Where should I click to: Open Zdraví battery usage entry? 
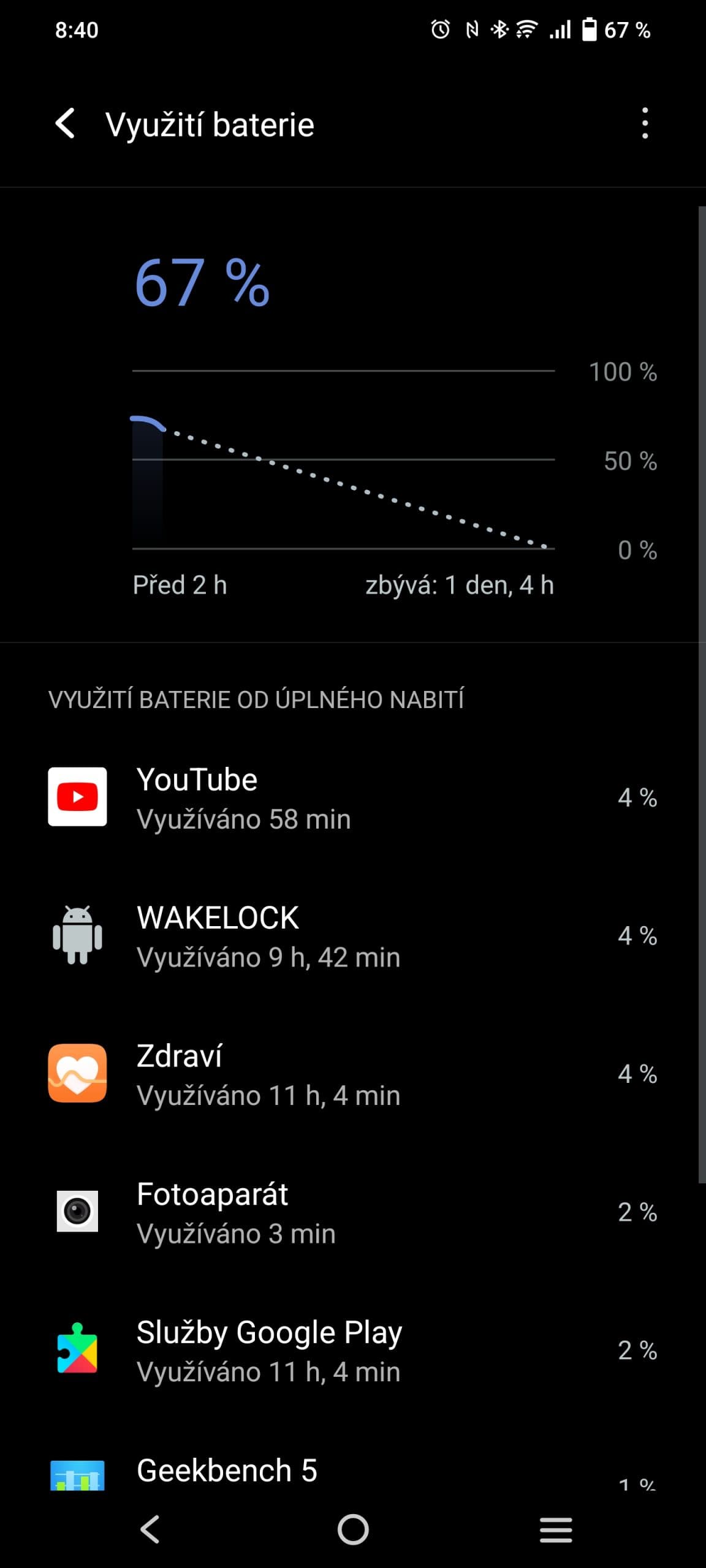point(352,1074)
